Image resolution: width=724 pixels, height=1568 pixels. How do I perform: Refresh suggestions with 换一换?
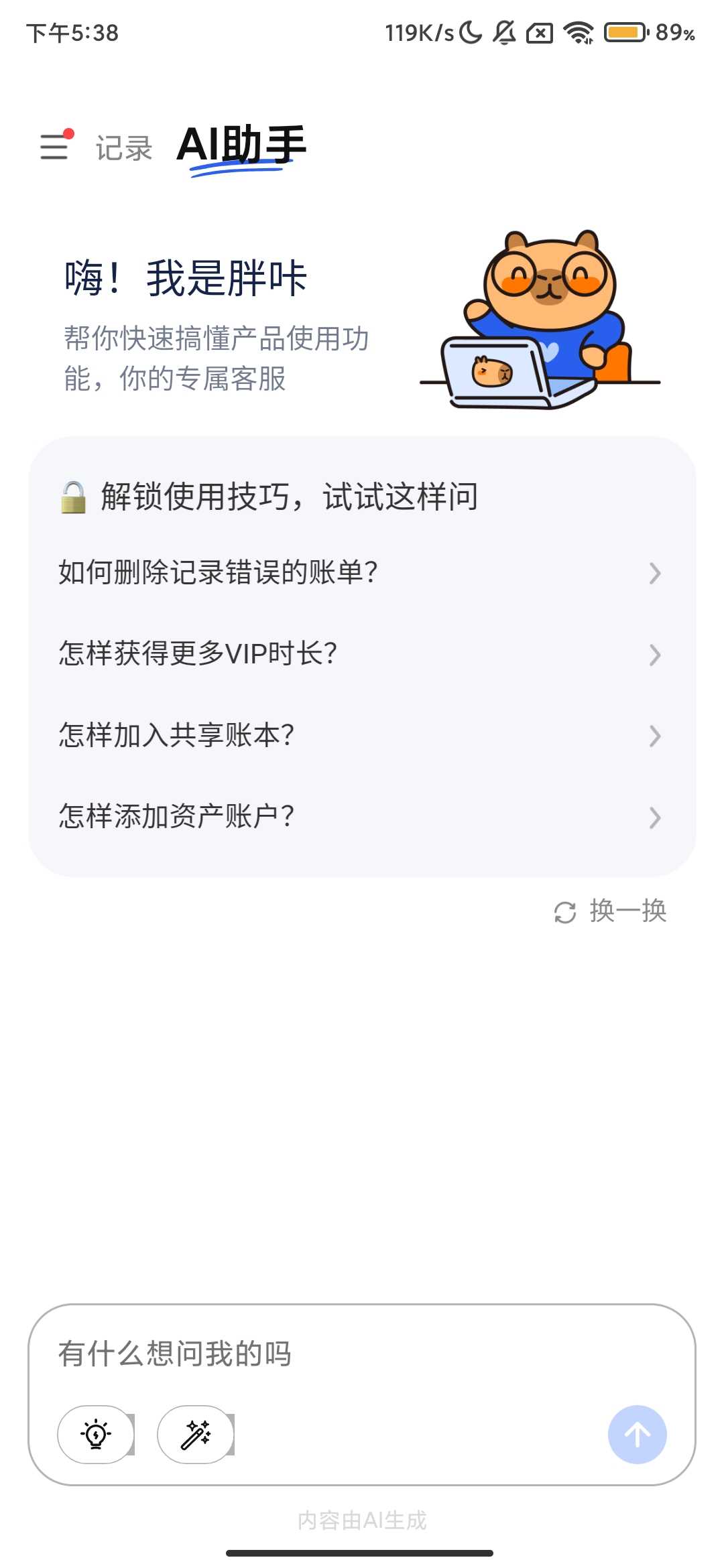click(611, 911)
